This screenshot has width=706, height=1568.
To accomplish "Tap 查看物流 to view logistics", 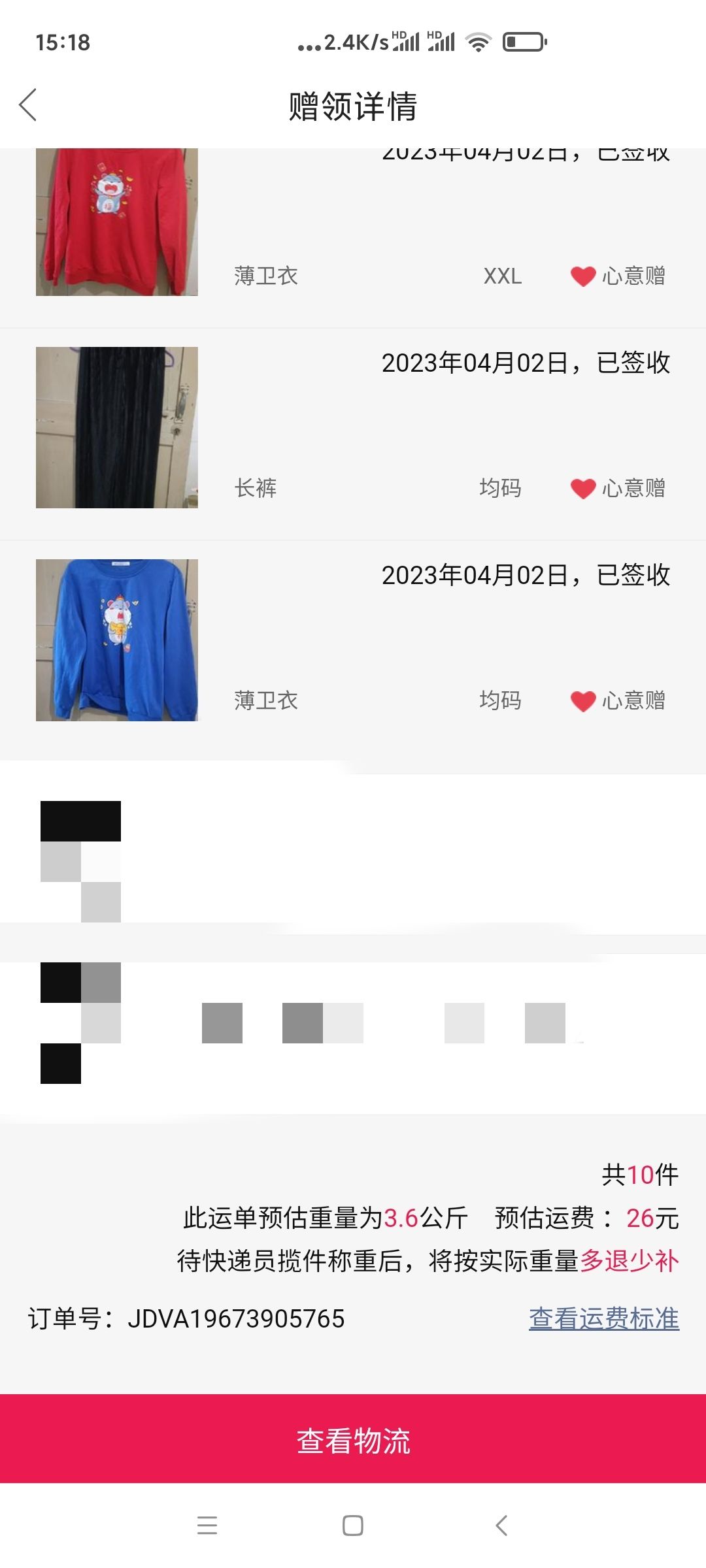I will [x=353, y=1441].
